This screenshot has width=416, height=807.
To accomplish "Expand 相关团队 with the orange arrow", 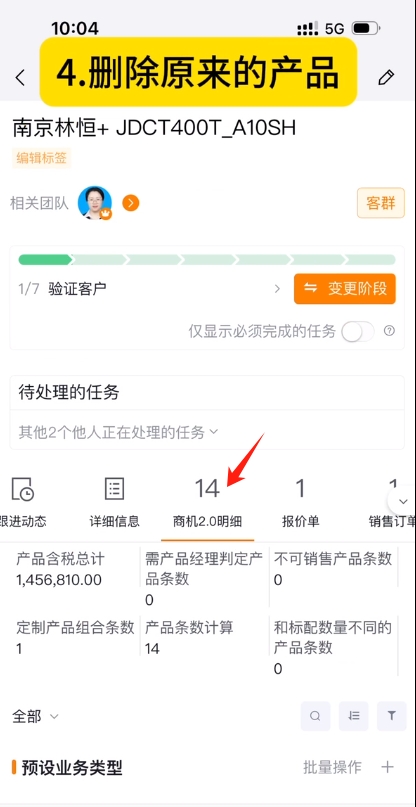I will pos(131,203).
